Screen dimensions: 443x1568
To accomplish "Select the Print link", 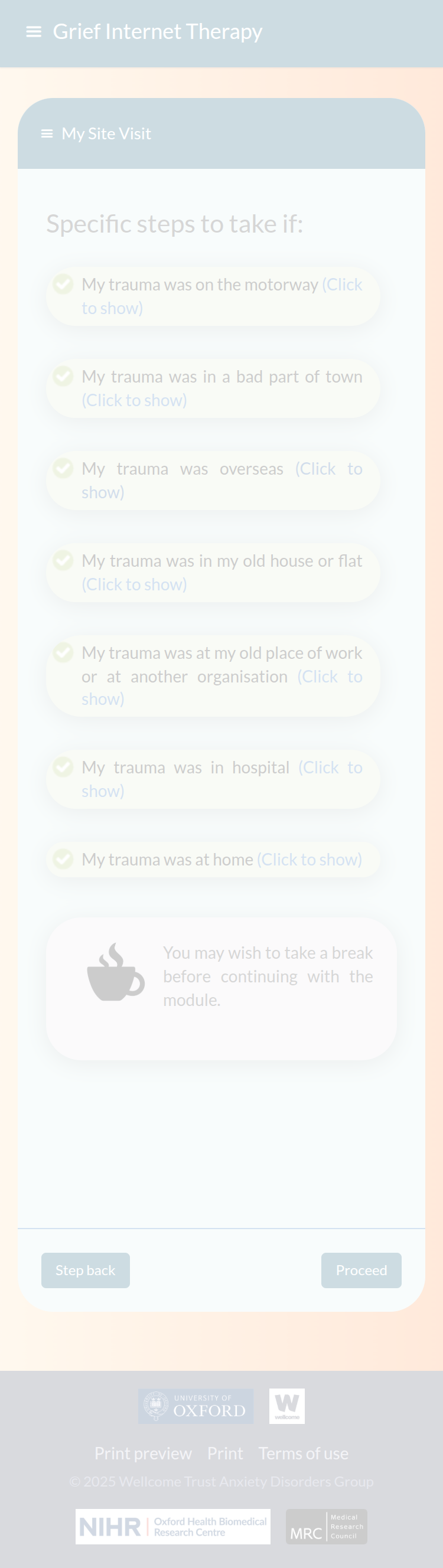I will (225, 1453).
